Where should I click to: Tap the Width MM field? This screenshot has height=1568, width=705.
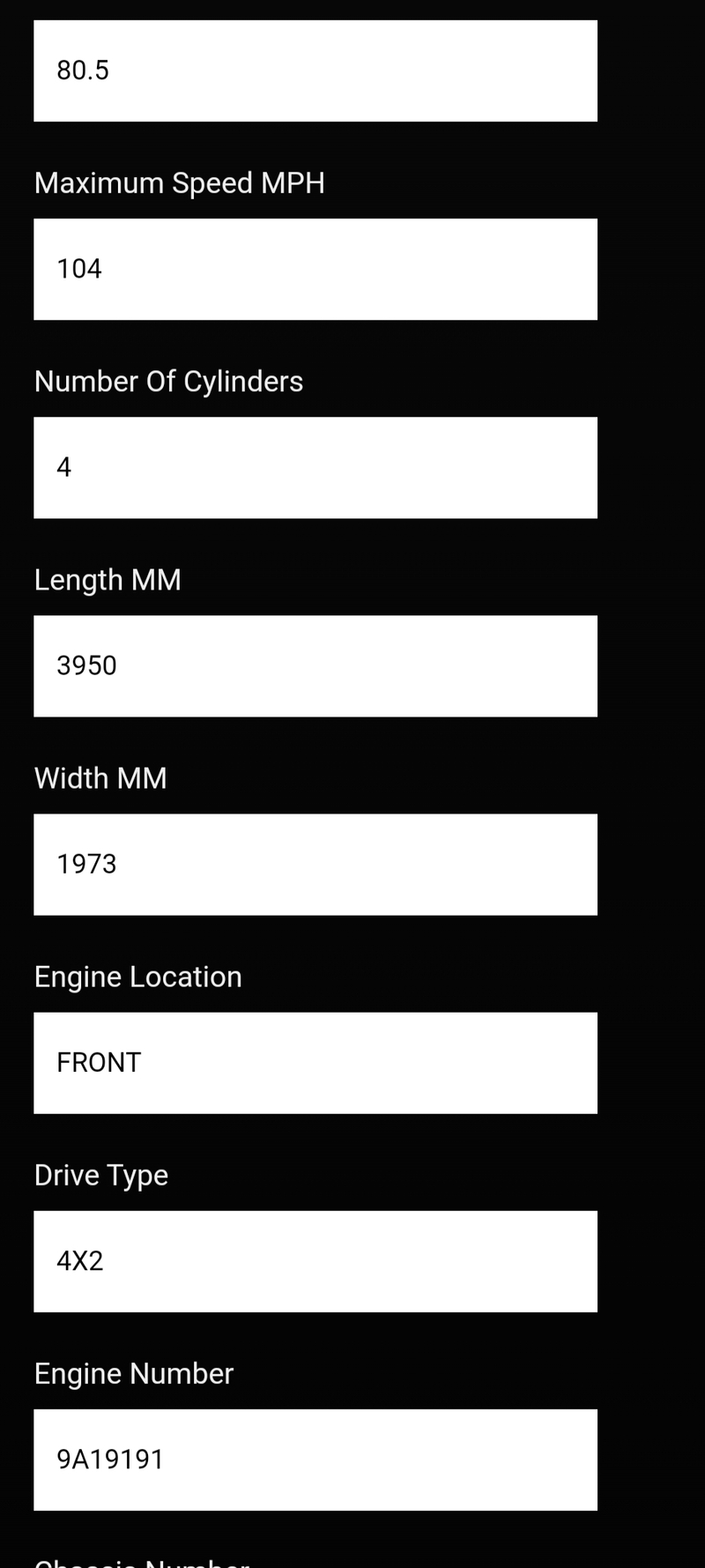pyautogui.click(x=315, y=864)
